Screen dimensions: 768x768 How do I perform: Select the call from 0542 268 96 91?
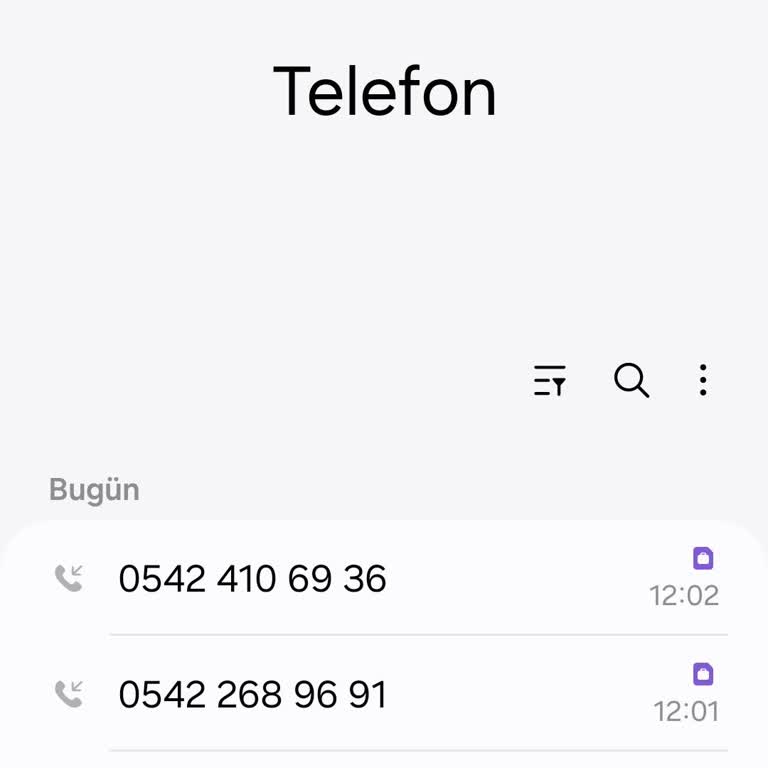(x=252, y=695)
